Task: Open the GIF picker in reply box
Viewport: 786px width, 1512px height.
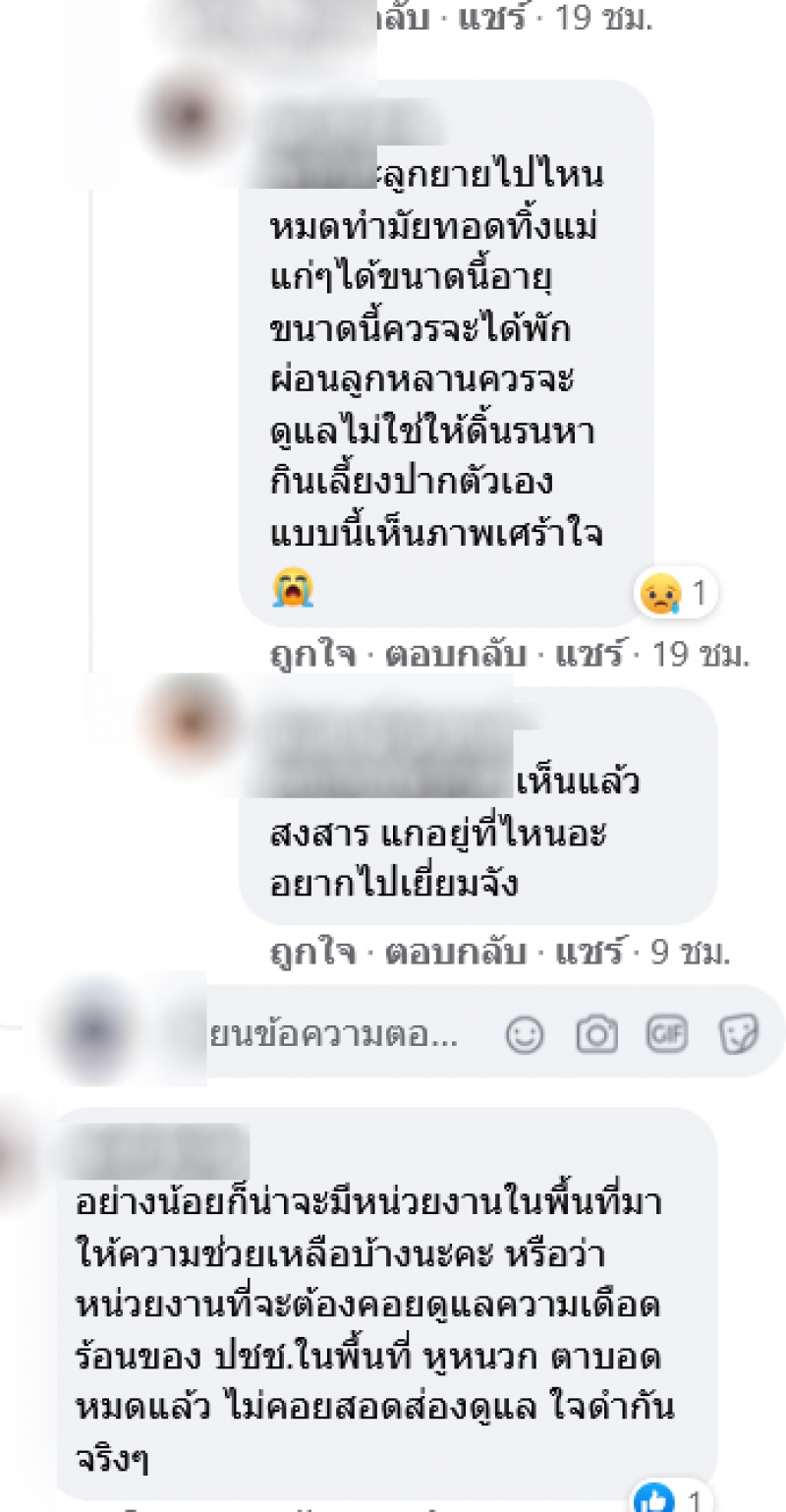Action: click(666, 1033)
